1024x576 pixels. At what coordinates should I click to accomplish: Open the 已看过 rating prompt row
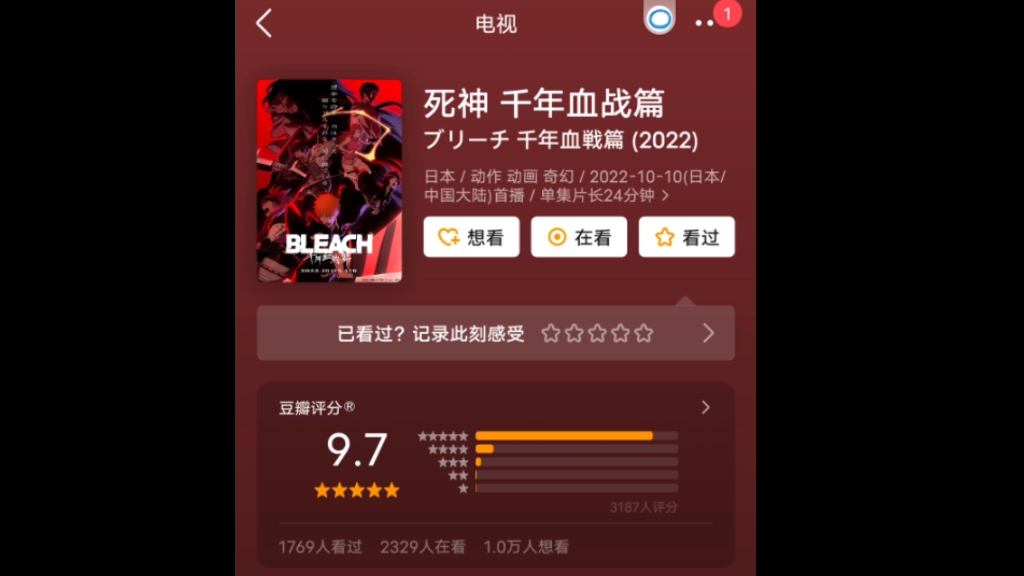(495, 333)
